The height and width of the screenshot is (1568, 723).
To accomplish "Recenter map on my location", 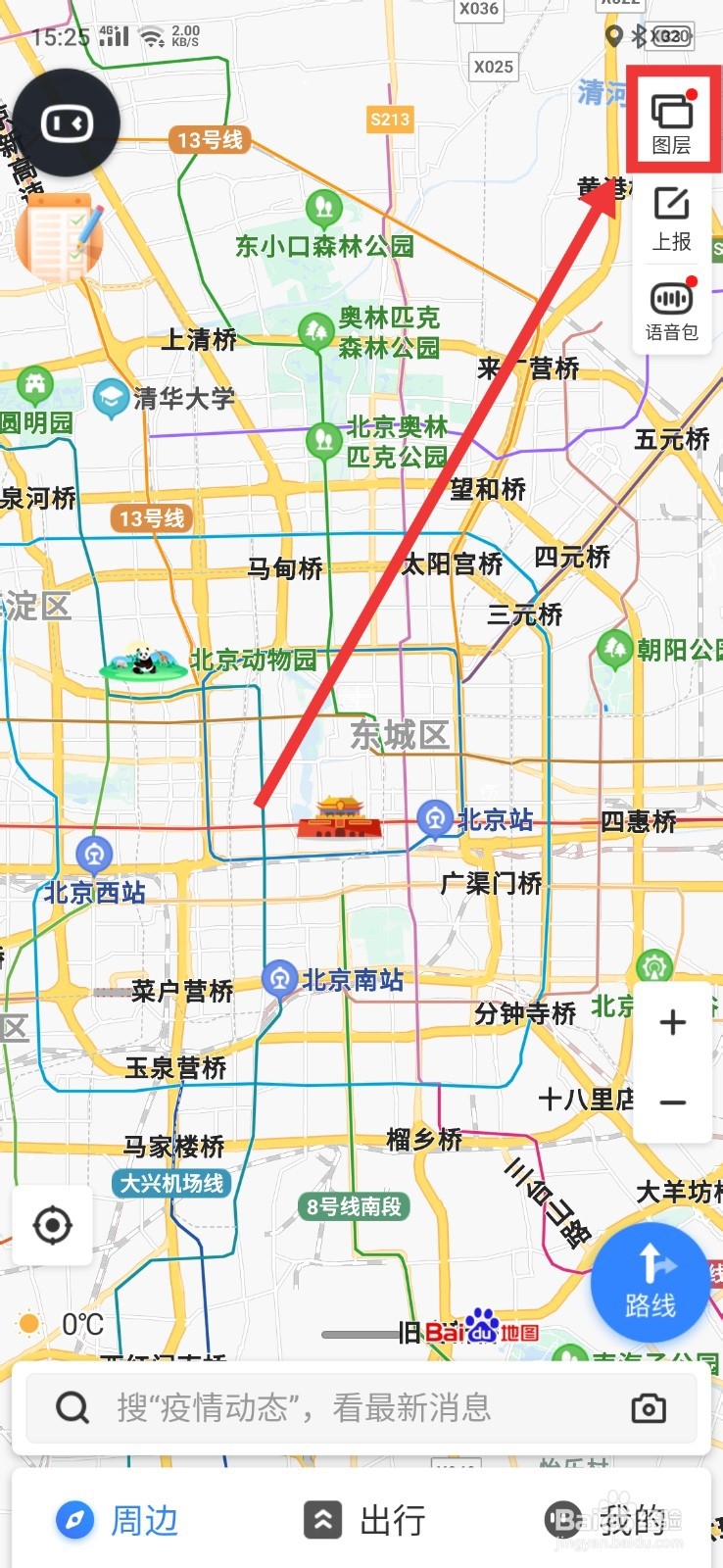I will [x=53, y=1225].
